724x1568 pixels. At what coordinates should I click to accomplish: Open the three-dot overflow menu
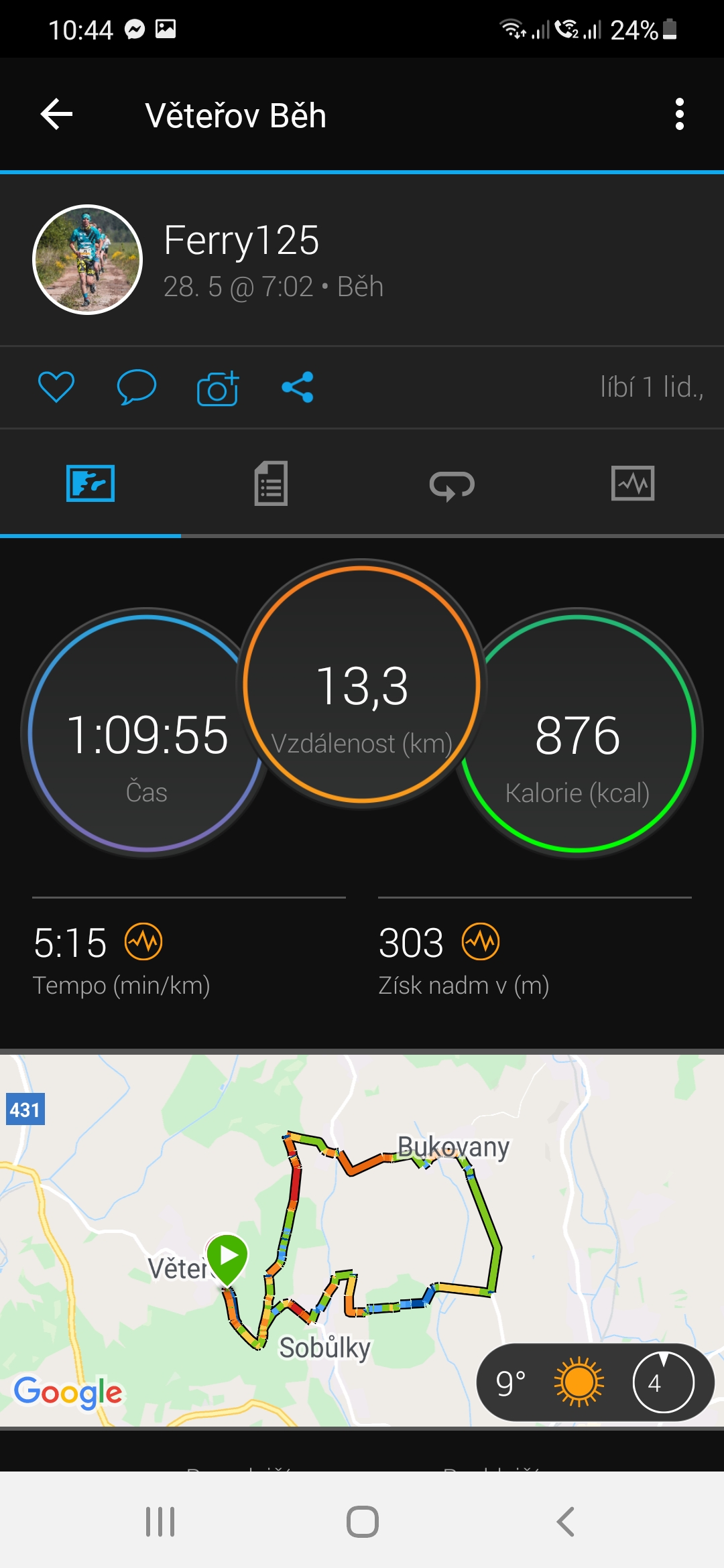tap(680, 115)
